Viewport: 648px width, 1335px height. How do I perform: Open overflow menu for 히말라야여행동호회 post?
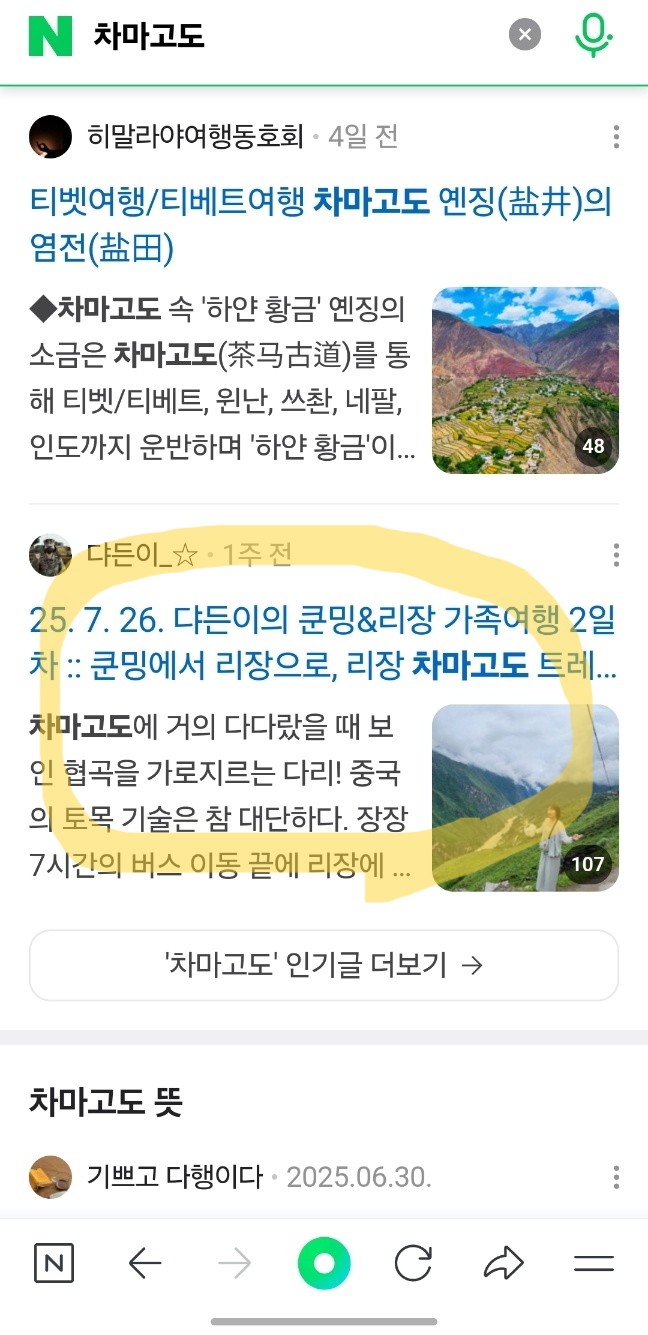coord(616,137)
